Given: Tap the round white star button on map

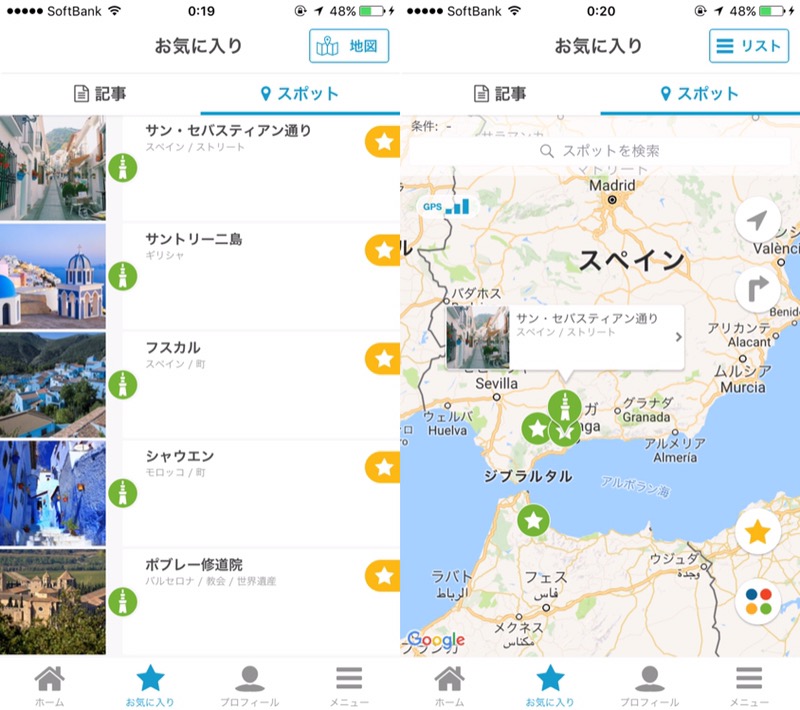Looking at the screenshot, I should coord(757,533).
